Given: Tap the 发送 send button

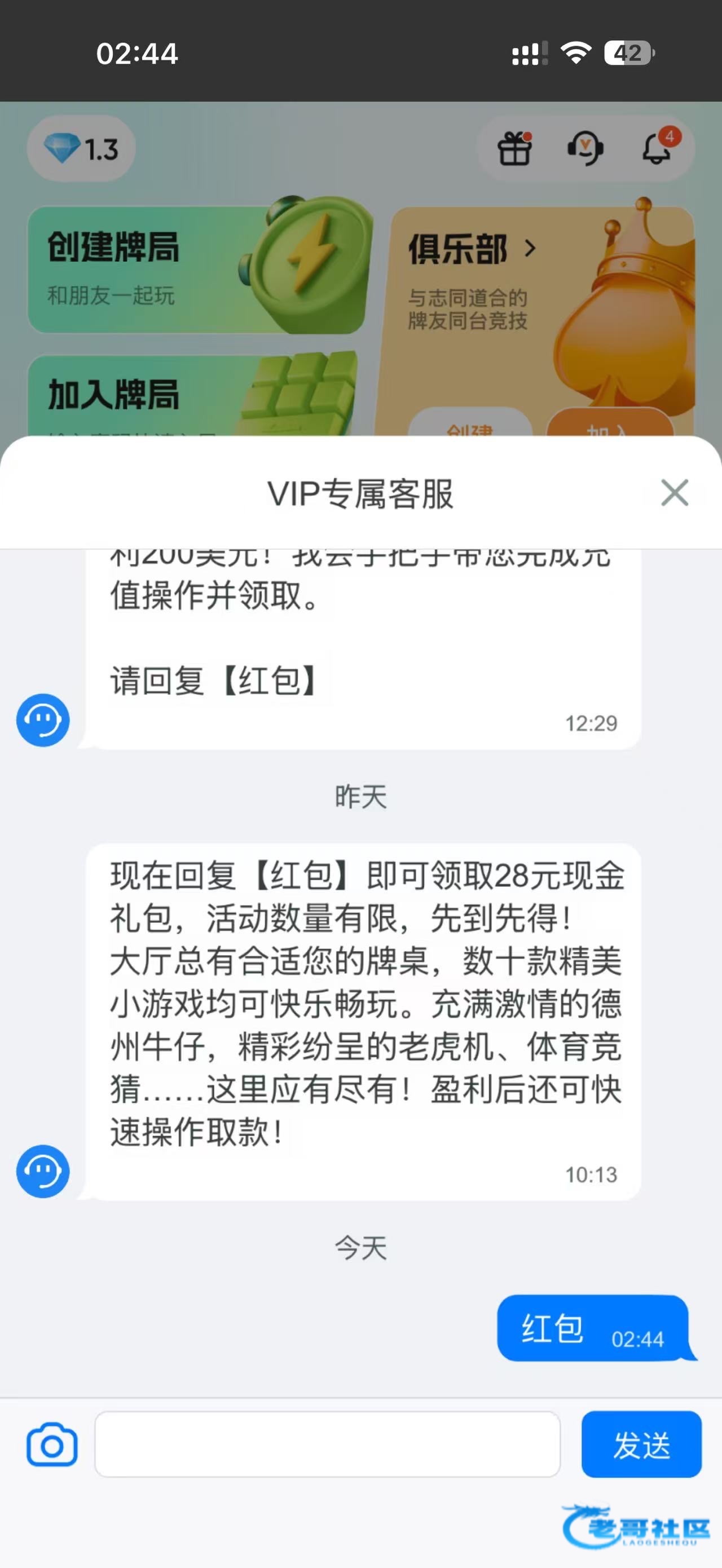Looking at the screenshot, I should [641, 1444].
